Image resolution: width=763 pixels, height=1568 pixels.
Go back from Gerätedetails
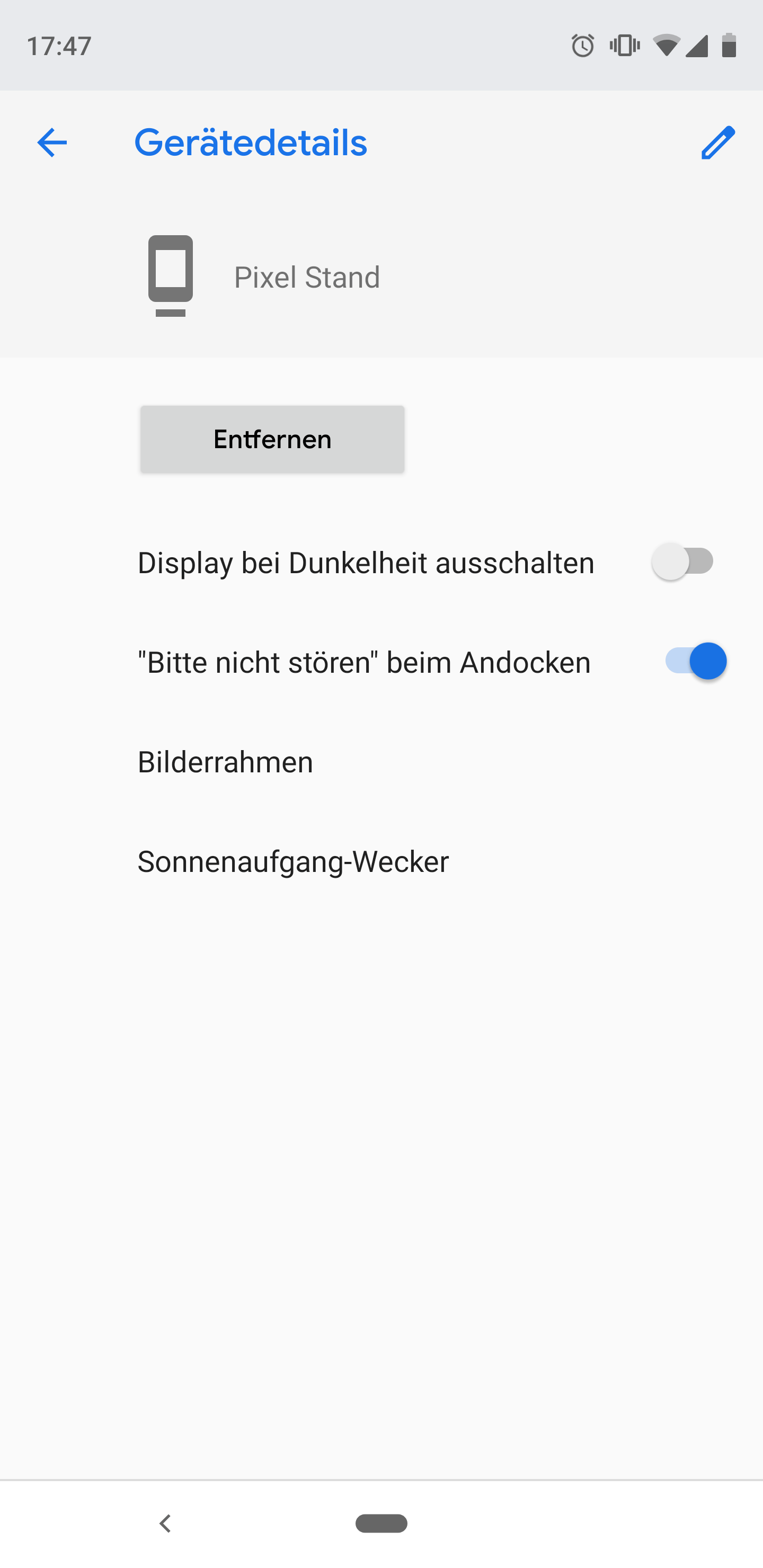(52, 143)
